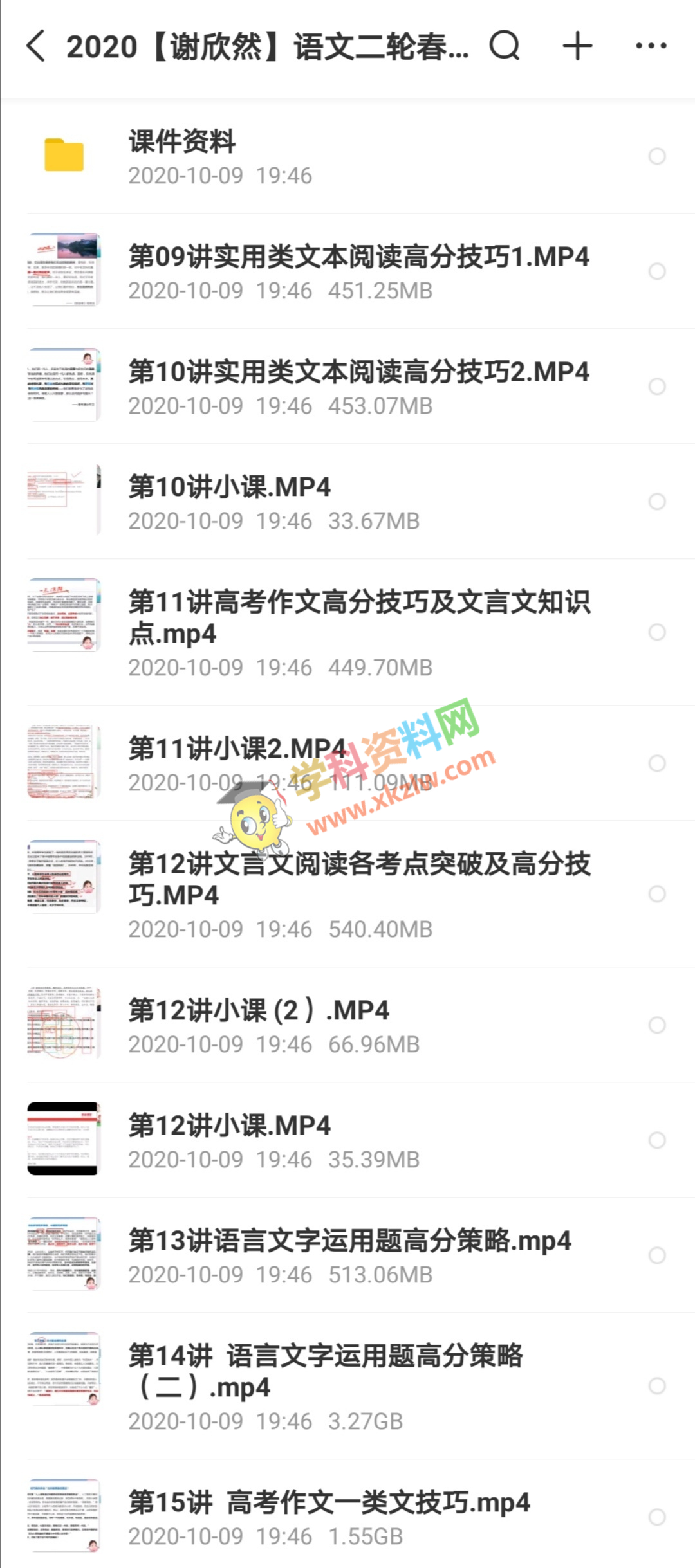
Task: Select the 课件资料 folder checkbox
Action: pyautogui.click(x=656, y=156)
